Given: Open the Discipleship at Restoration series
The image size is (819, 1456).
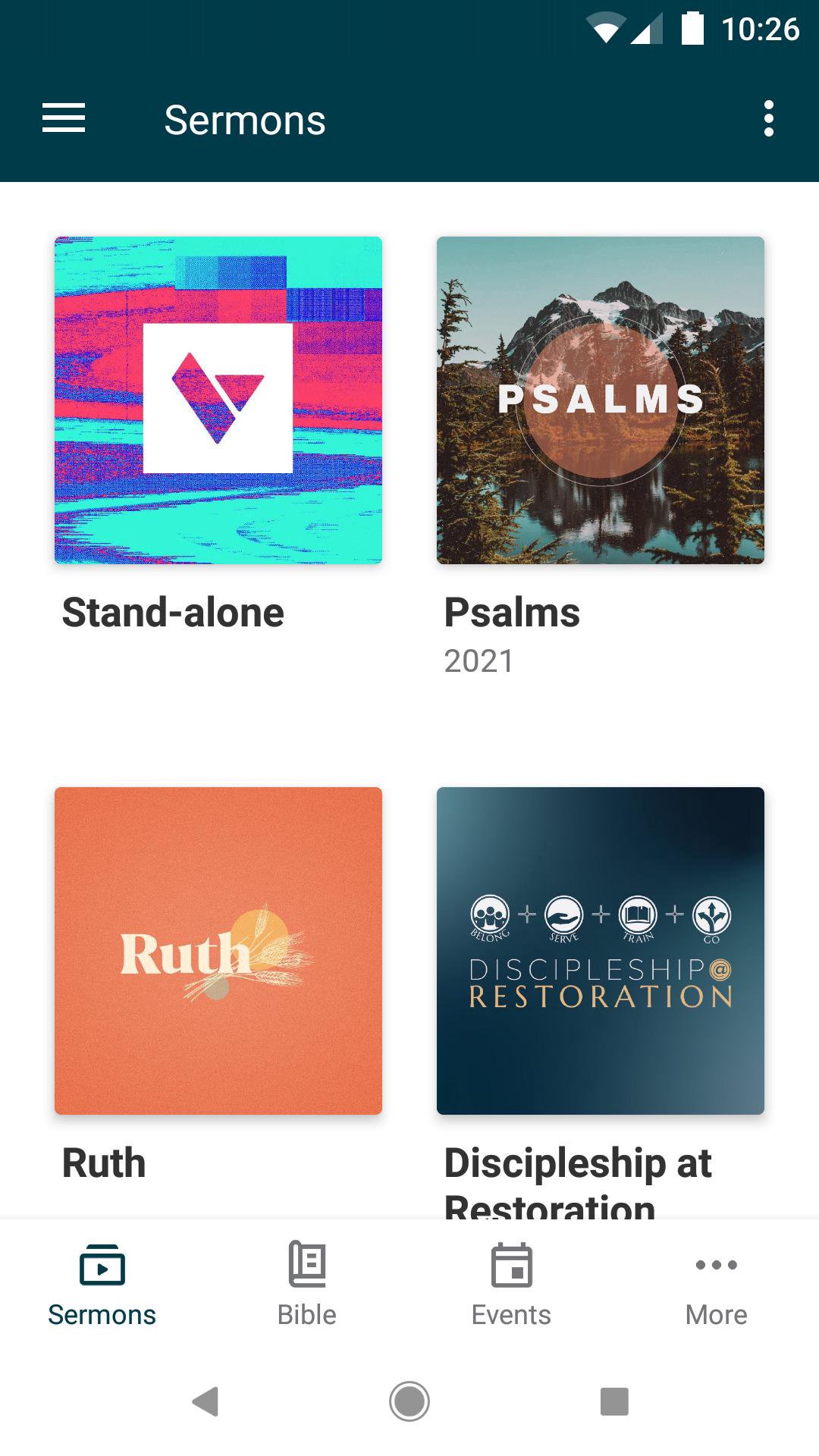Looking at the screenshot, I should 601,951.
